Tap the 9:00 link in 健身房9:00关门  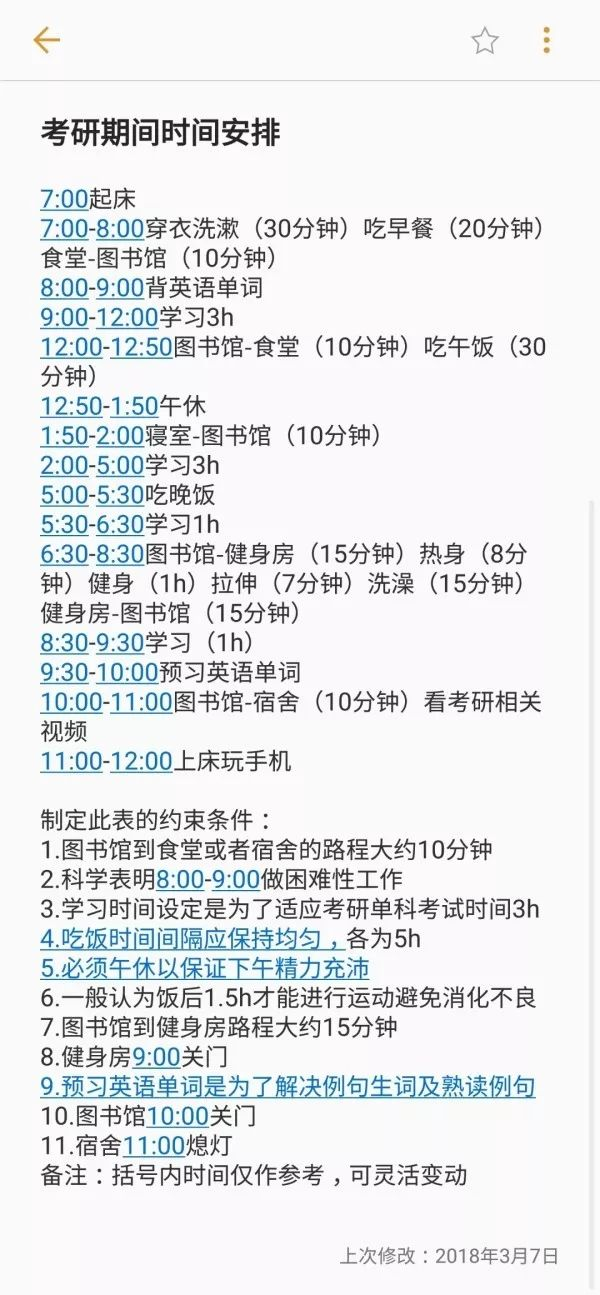156,1057
